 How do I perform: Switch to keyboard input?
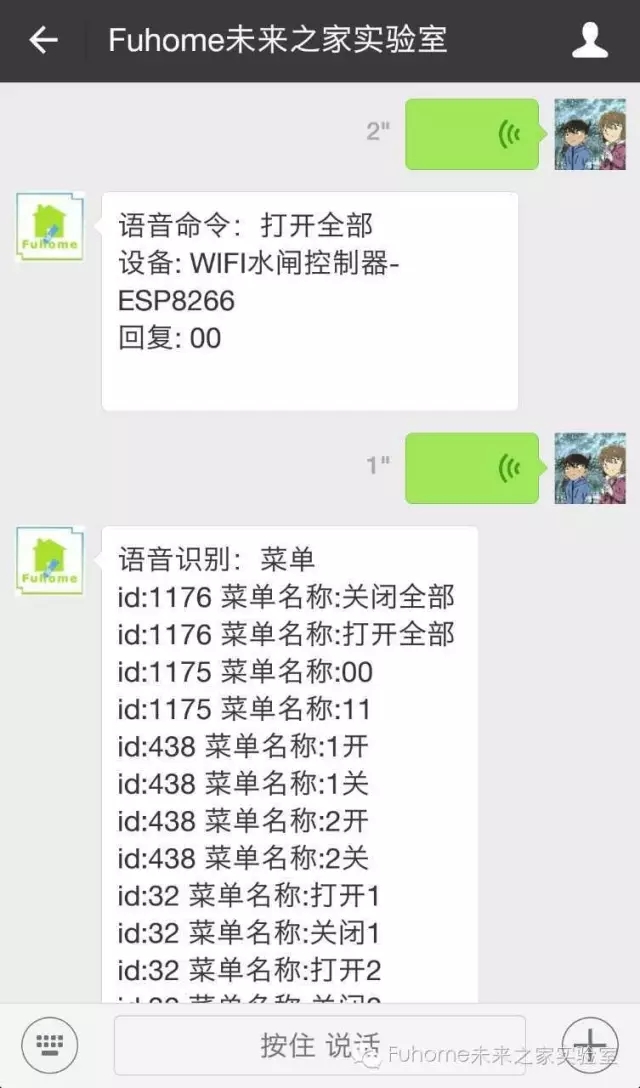[x=50, y=1044]
